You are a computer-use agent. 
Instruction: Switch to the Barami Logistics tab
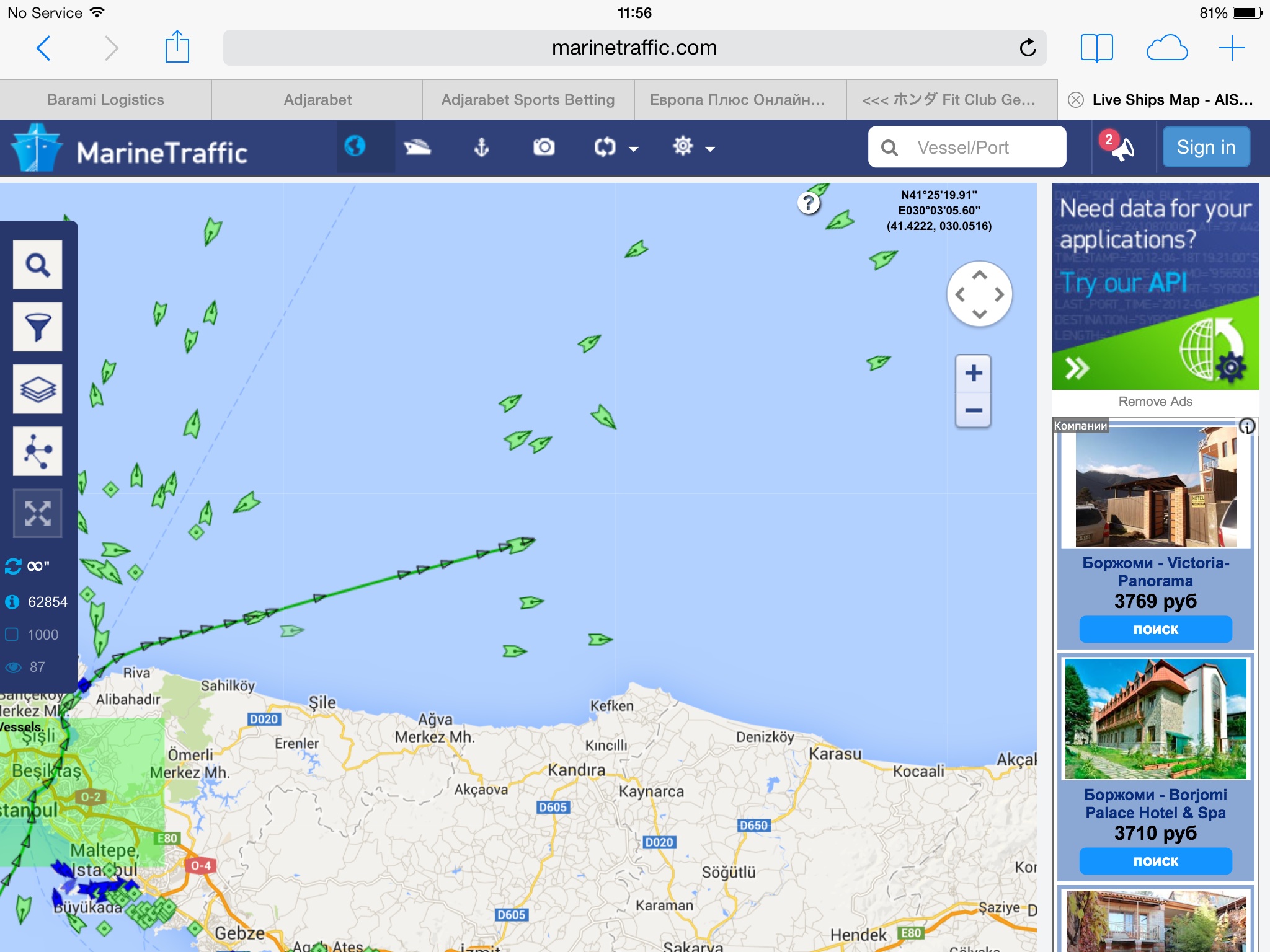[x=105, y=100]
